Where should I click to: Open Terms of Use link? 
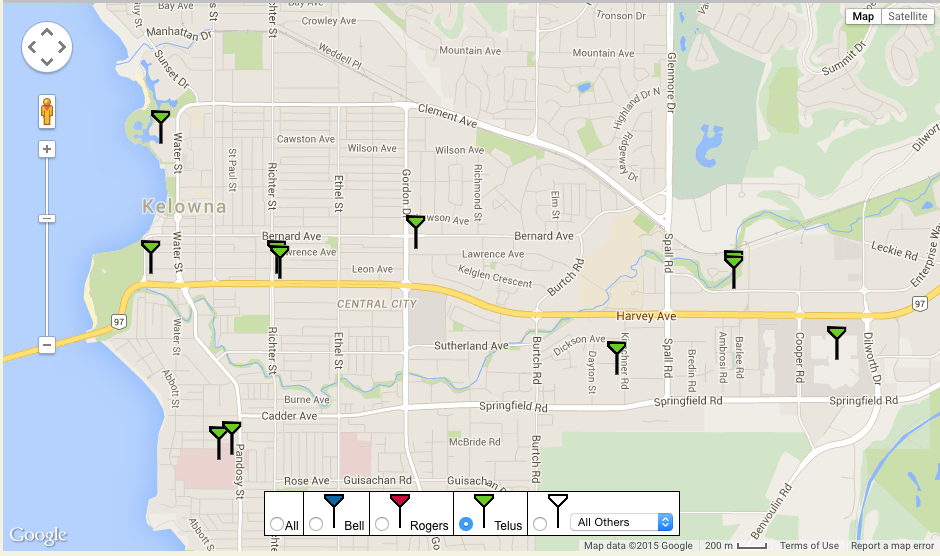coord(809,546)
